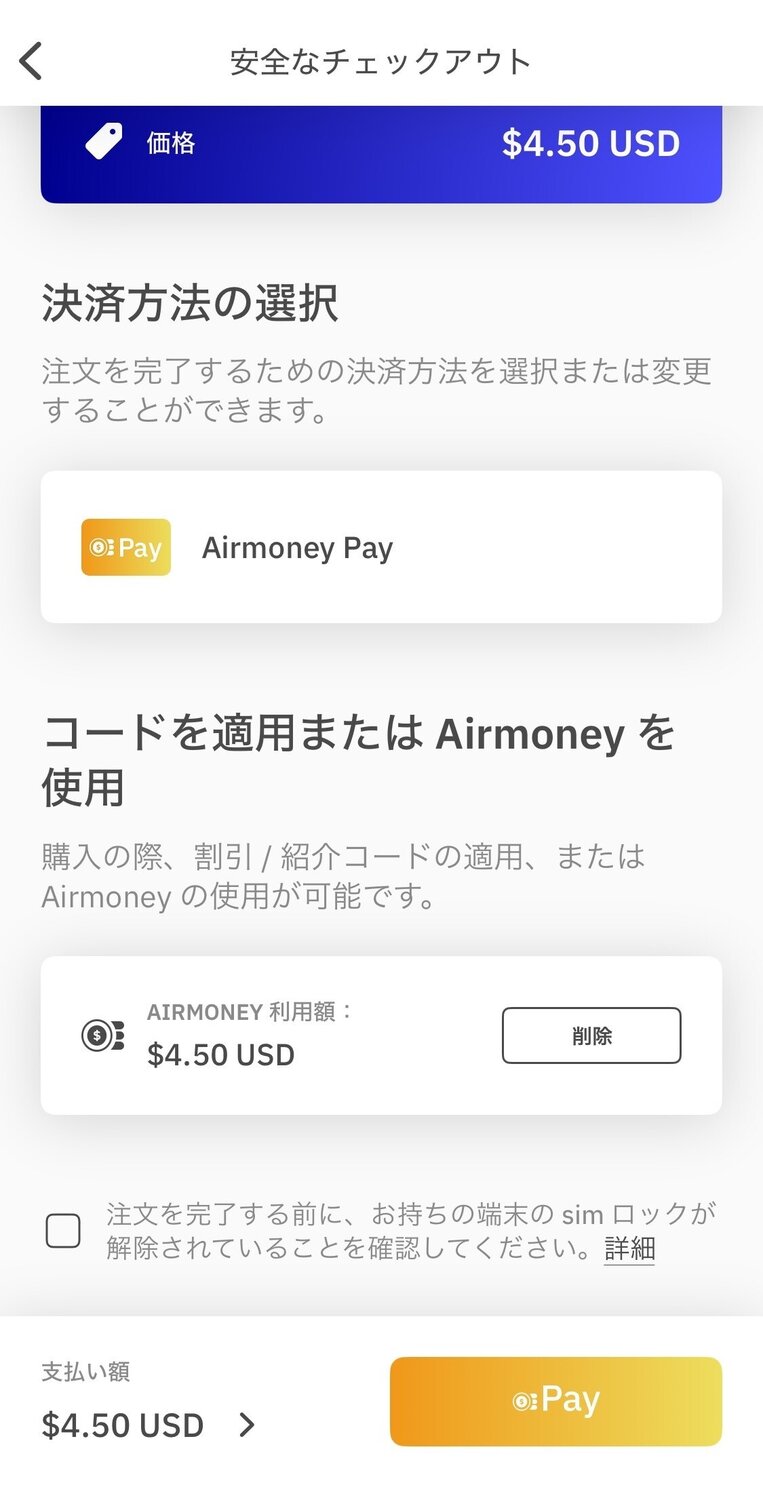Check the sim unlock confirmation checkbox

(x=62, y=1230)
